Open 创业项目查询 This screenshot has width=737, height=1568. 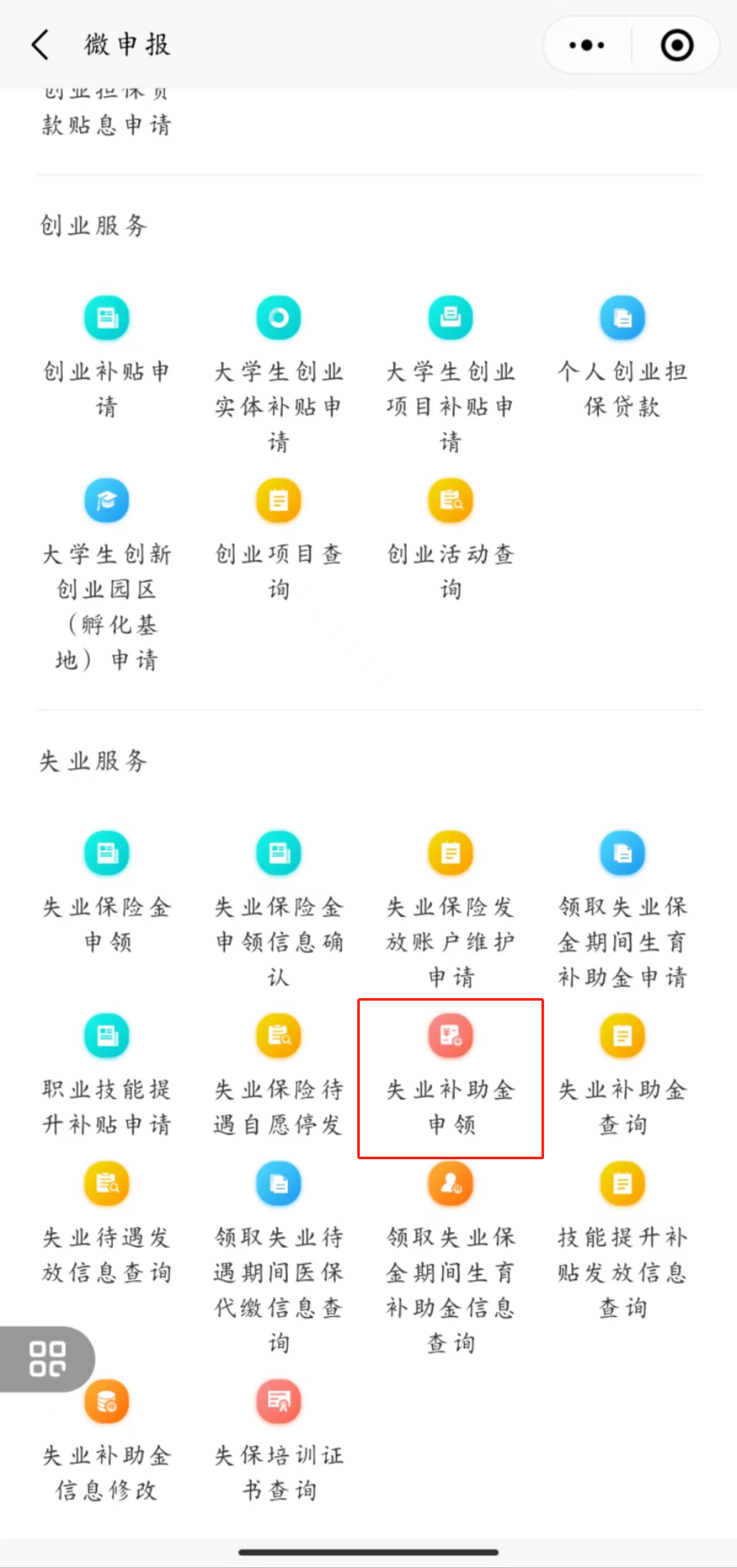pyautogui.click(x=278, y=501)
